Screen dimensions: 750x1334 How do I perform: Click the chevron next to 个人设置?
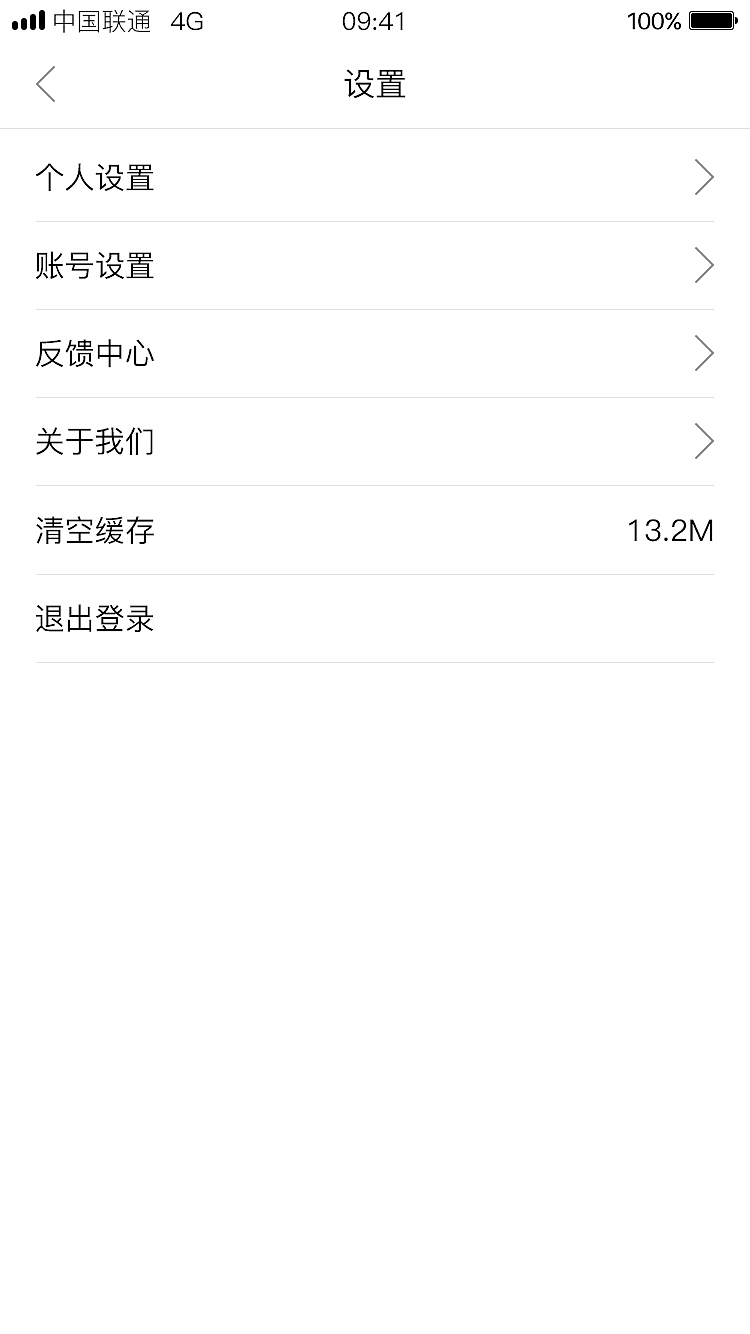tap(705, 177)
